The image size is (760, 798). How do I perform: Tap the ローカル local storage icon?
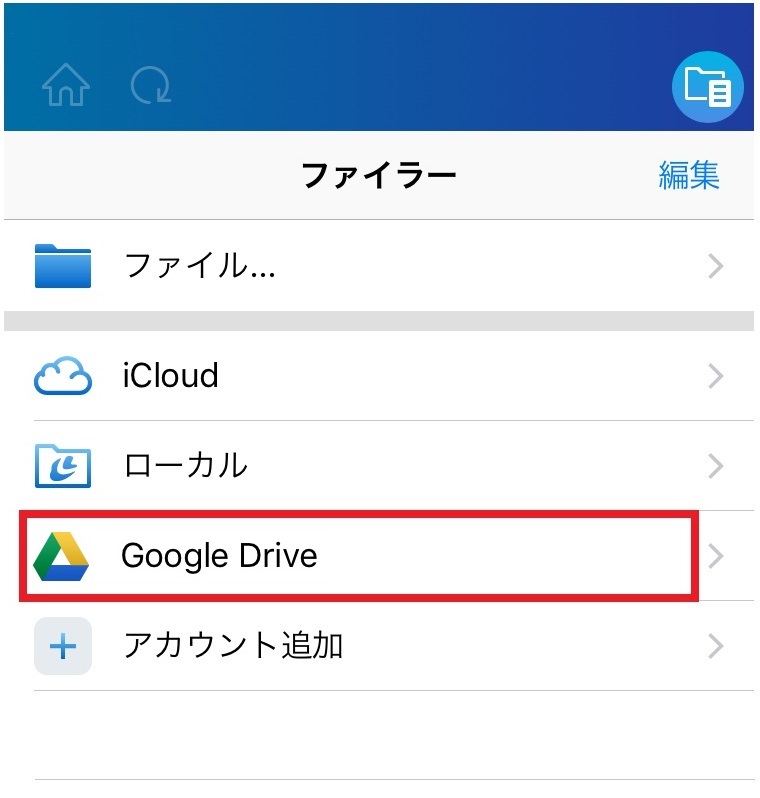[63, 465]
